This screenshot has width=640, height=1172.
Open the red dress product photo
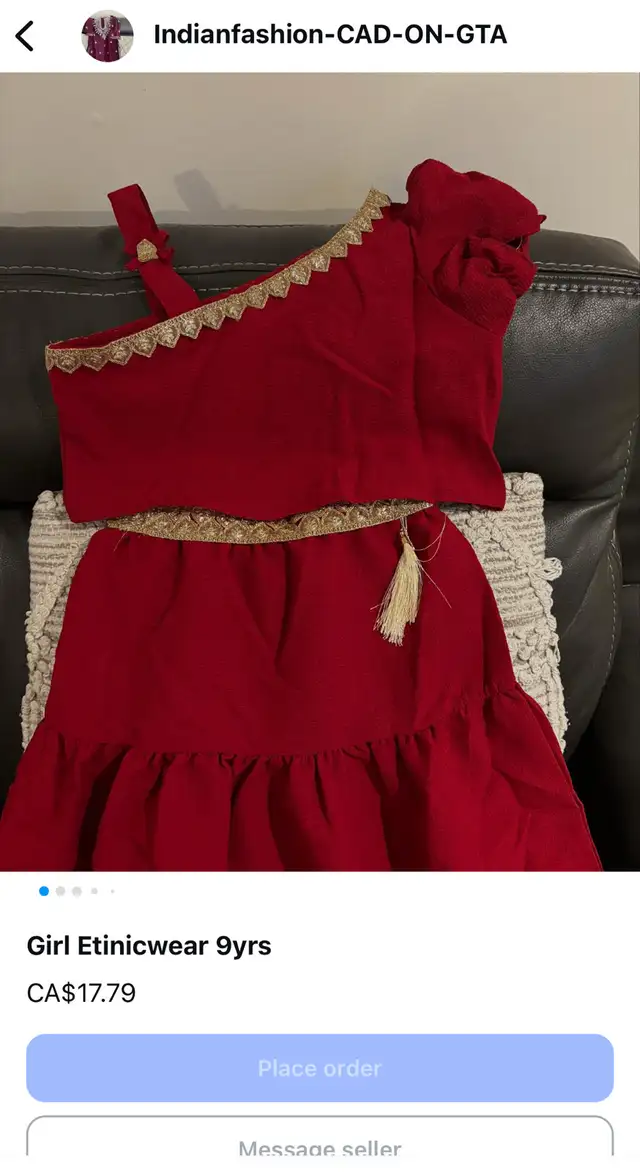(x=320, y=472)
